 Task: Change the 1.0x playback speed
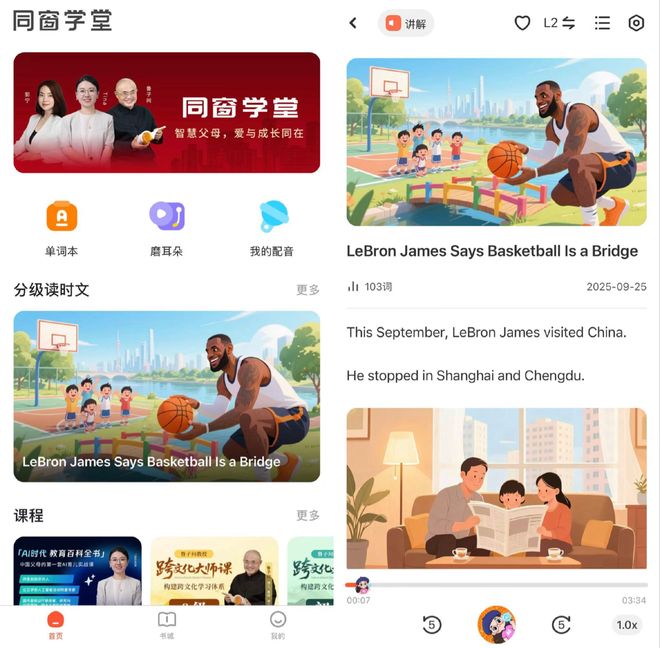pyautogui.click(x=626, y=625)
